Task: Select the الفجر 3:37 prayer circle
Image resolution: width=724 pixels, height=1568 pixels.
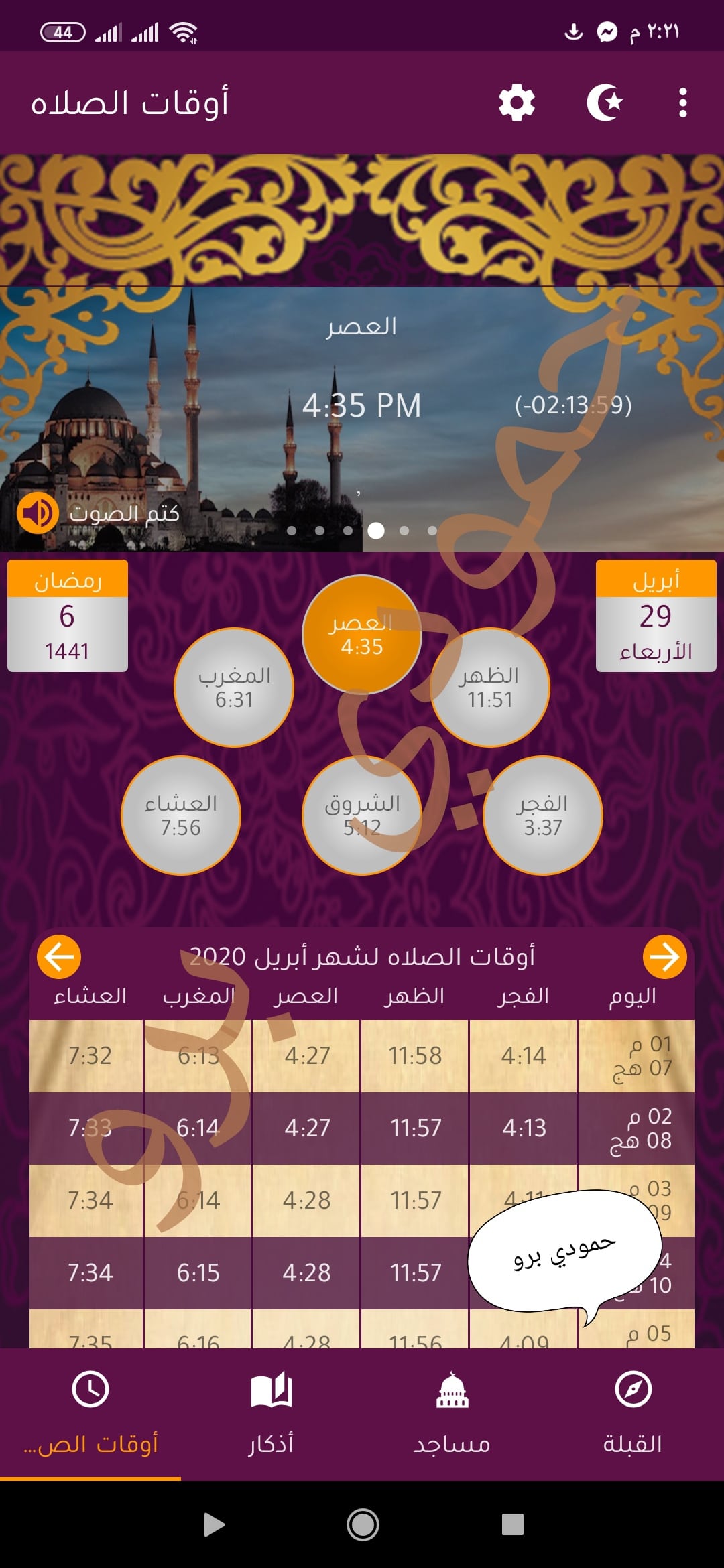Action: [543, 815]
